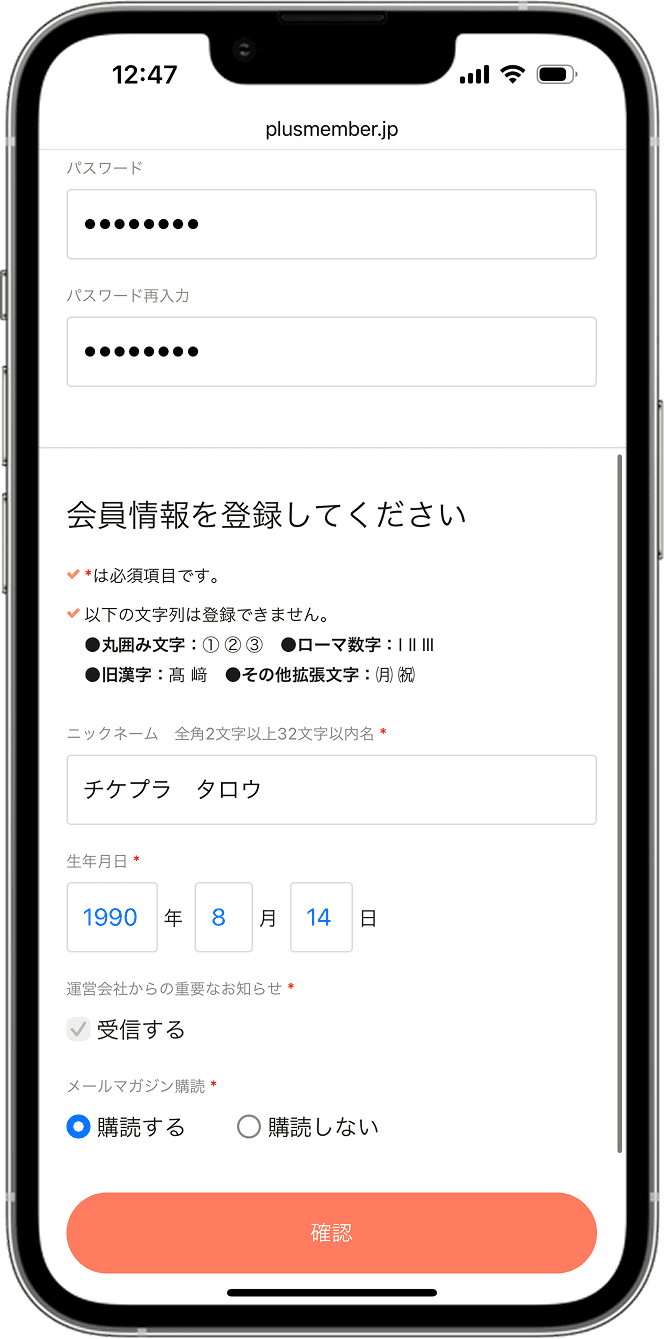The height and width of the screenshot is (1339, 664).
Task: Open the birth day picker showing 14
Action: [321, 917]
